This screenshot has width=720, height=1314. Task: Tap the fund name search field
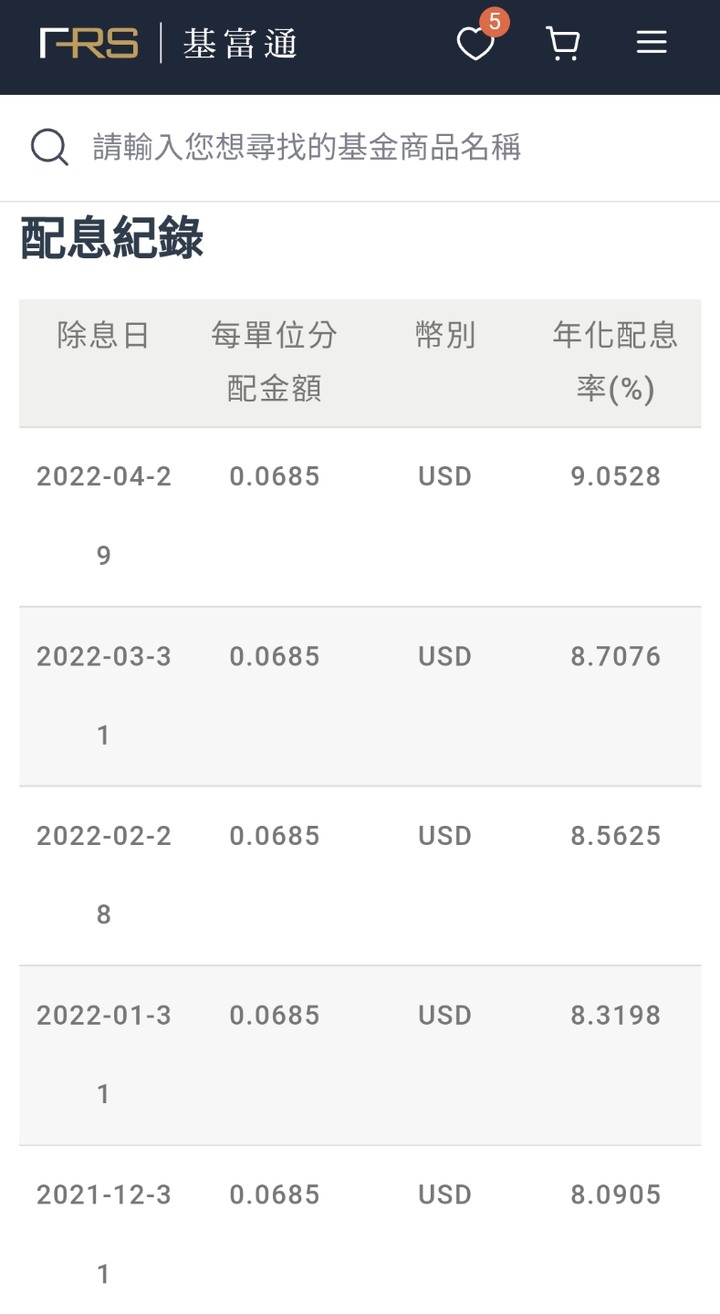click(360, 148)
